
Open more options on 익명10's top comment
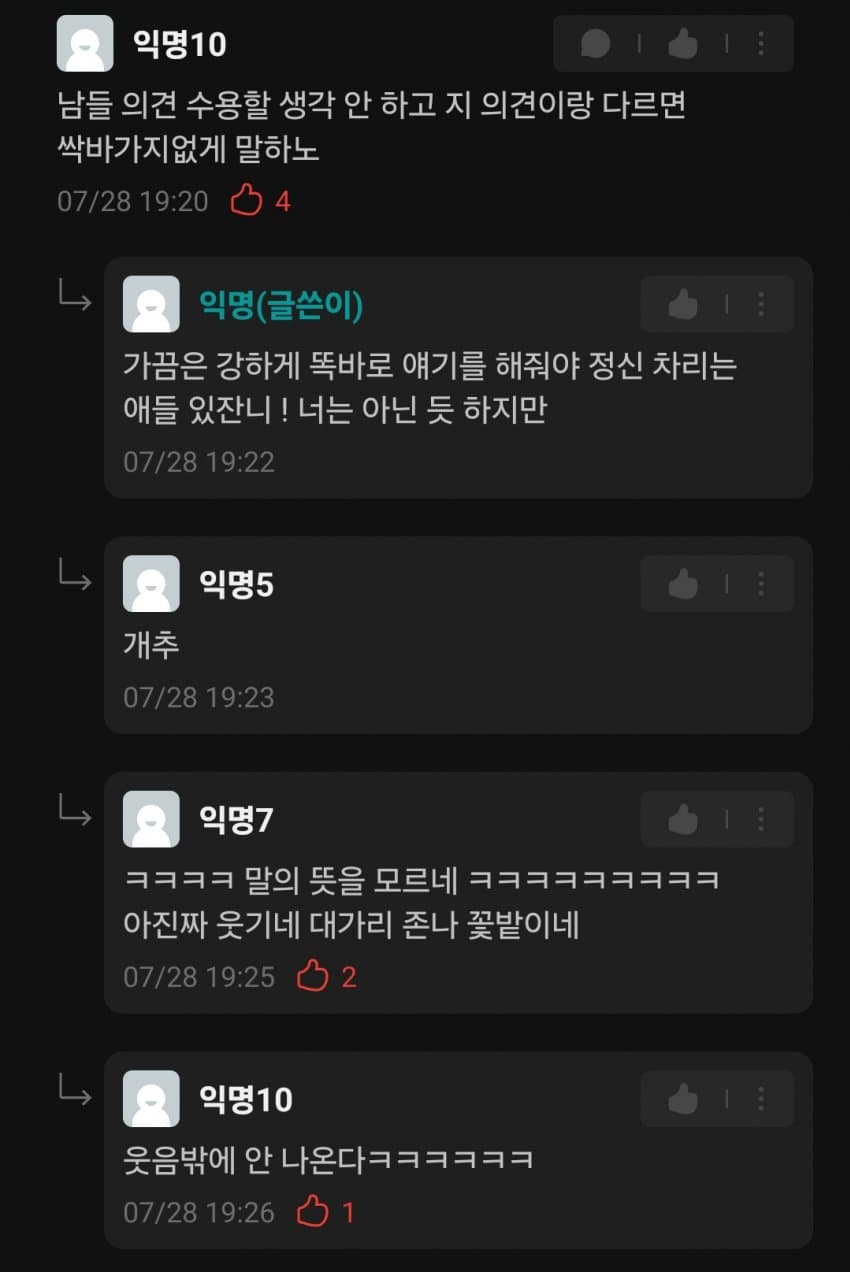pyautogui.click(x=760, y=44)
